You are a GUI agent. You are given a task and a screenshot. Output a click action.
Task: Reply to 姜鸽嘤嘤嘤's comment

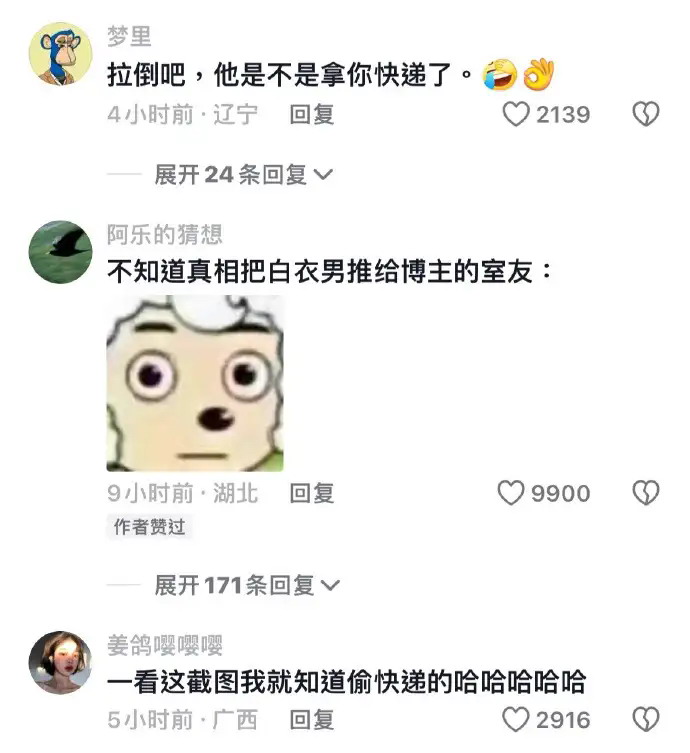pos(312,719)
